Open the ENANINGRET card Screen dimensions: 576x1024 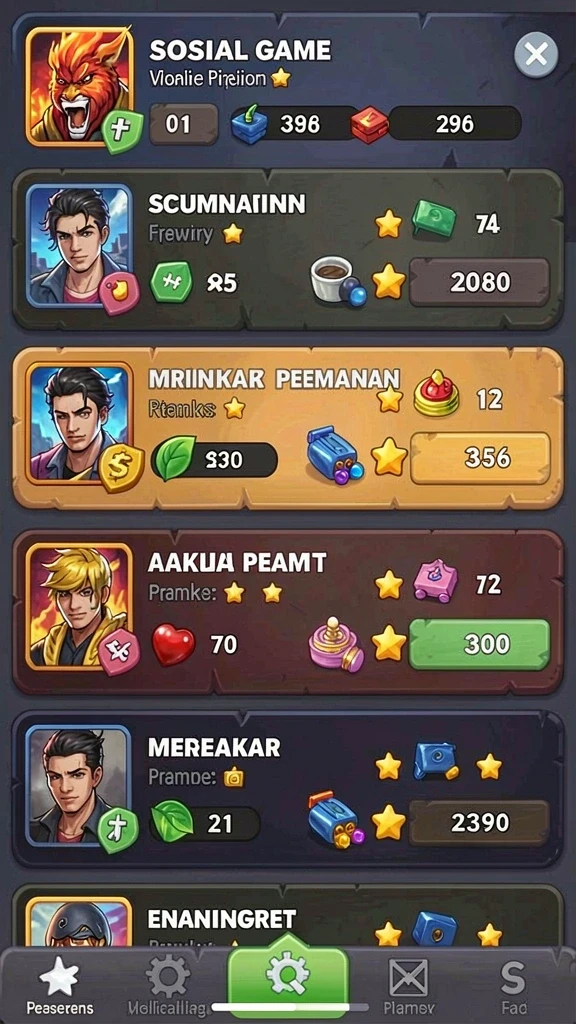click(x=288, y=918)
